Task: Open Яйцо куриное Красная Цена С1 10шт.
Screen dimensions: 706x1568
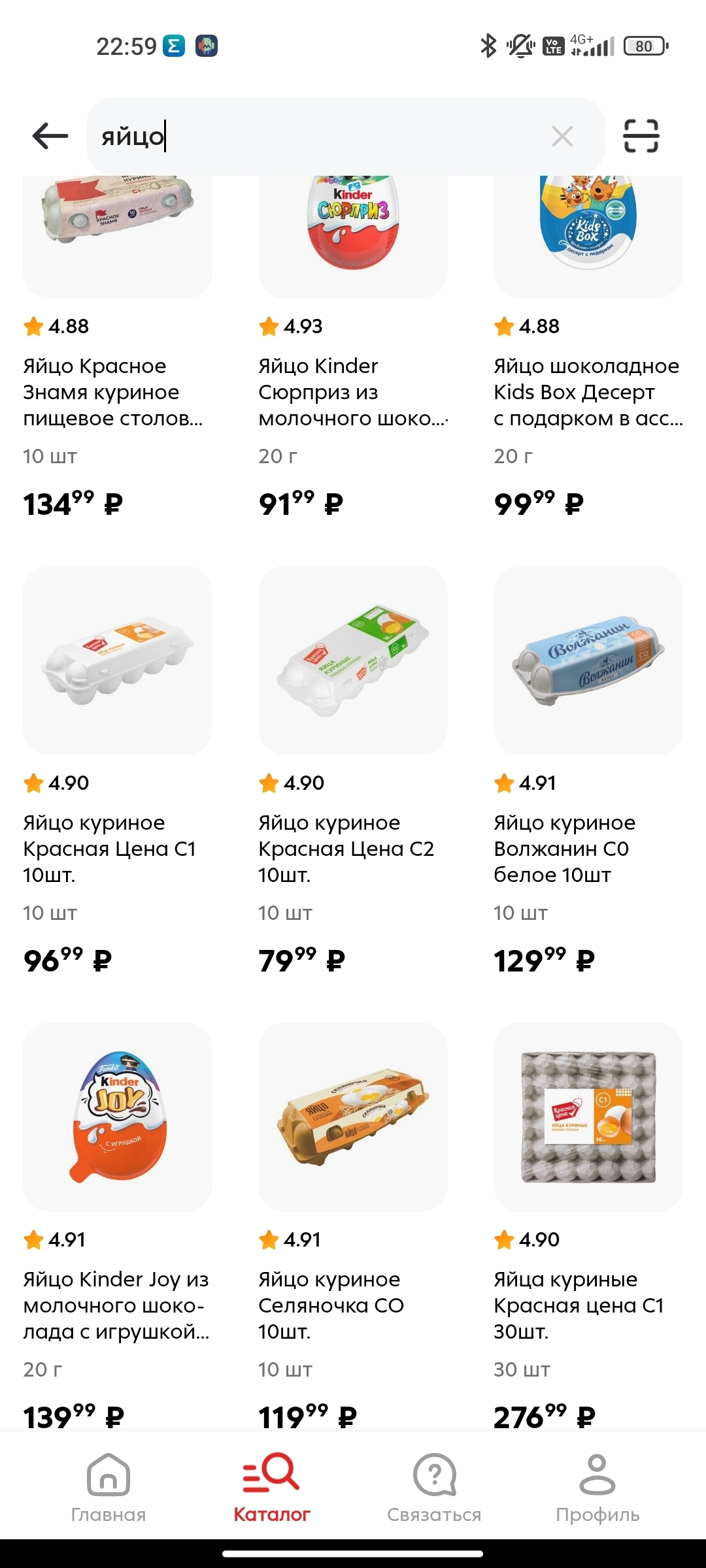Action: (118, 660)
